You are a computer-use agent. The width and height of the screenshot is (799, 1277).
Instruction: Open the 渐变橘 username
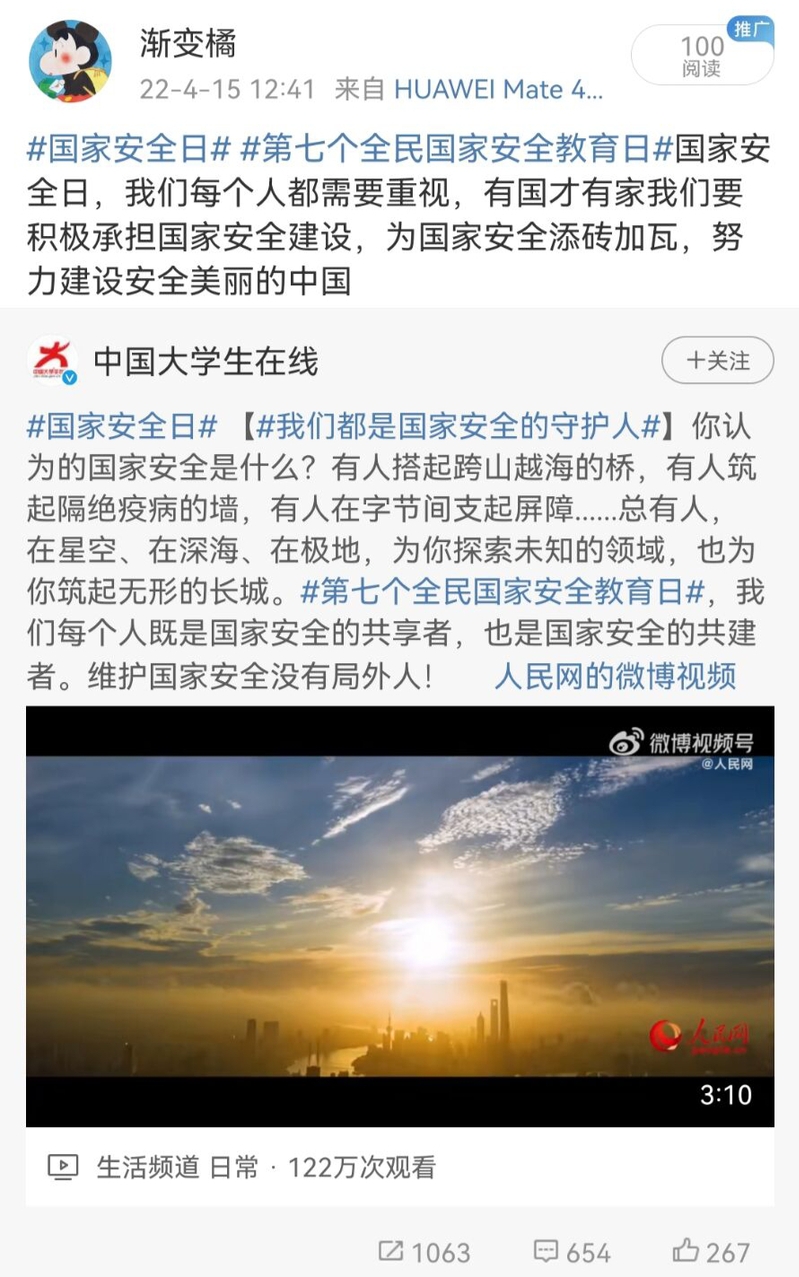click(x=188, y=45)
